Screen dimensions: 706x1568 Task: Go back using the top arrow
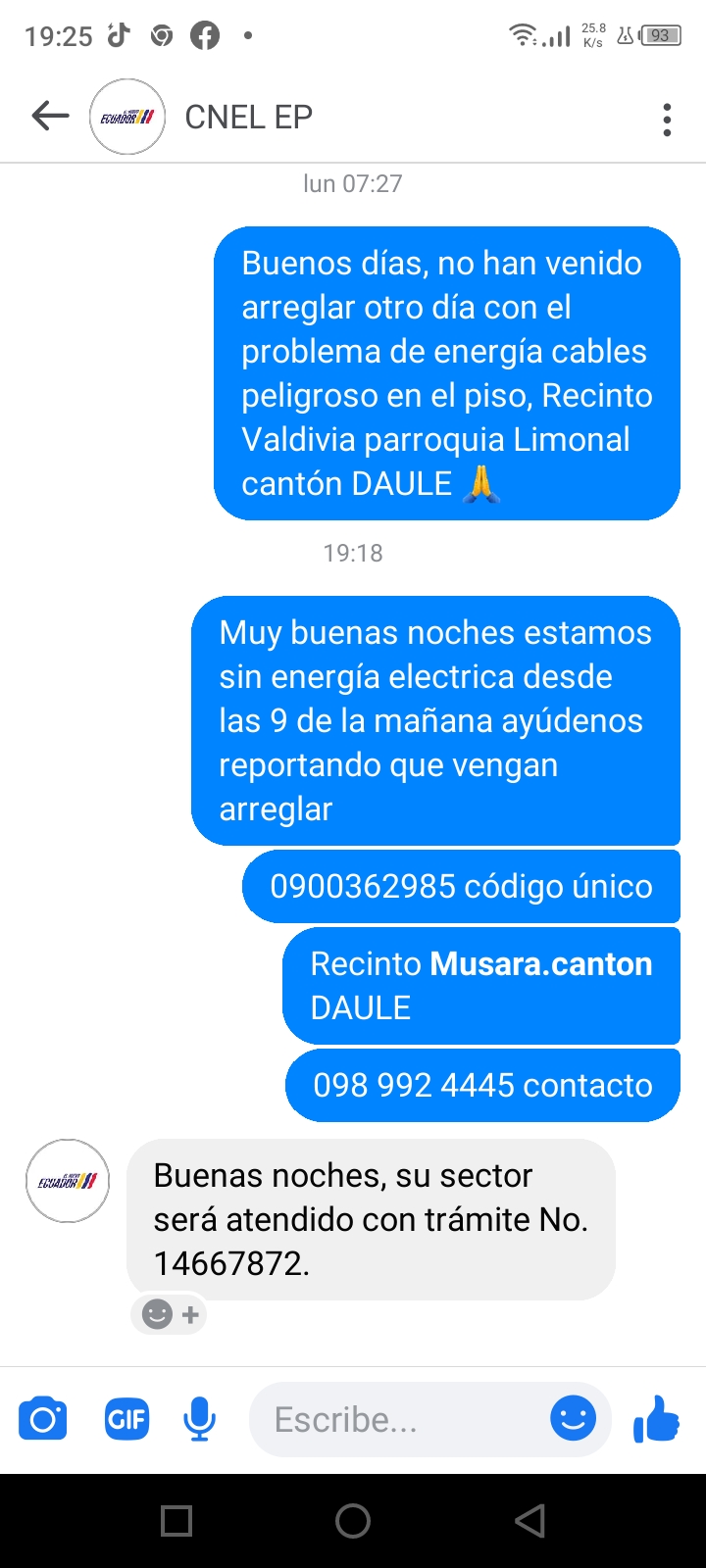50,117
